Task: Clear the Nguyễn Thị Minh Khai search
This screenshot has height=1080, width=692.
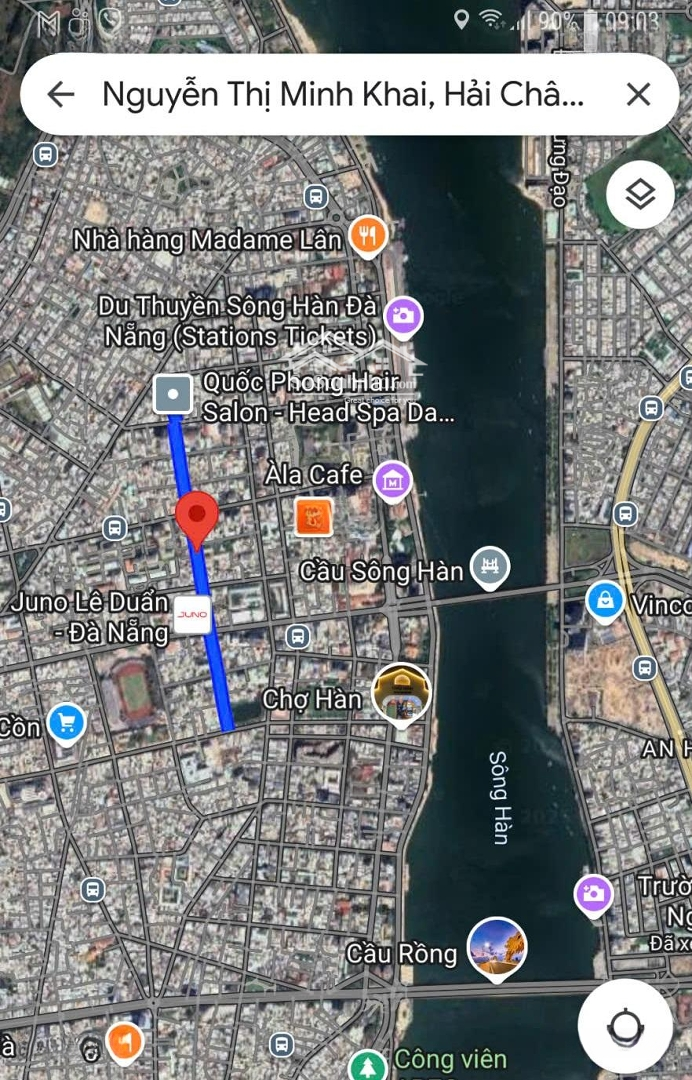Action: 638,94
